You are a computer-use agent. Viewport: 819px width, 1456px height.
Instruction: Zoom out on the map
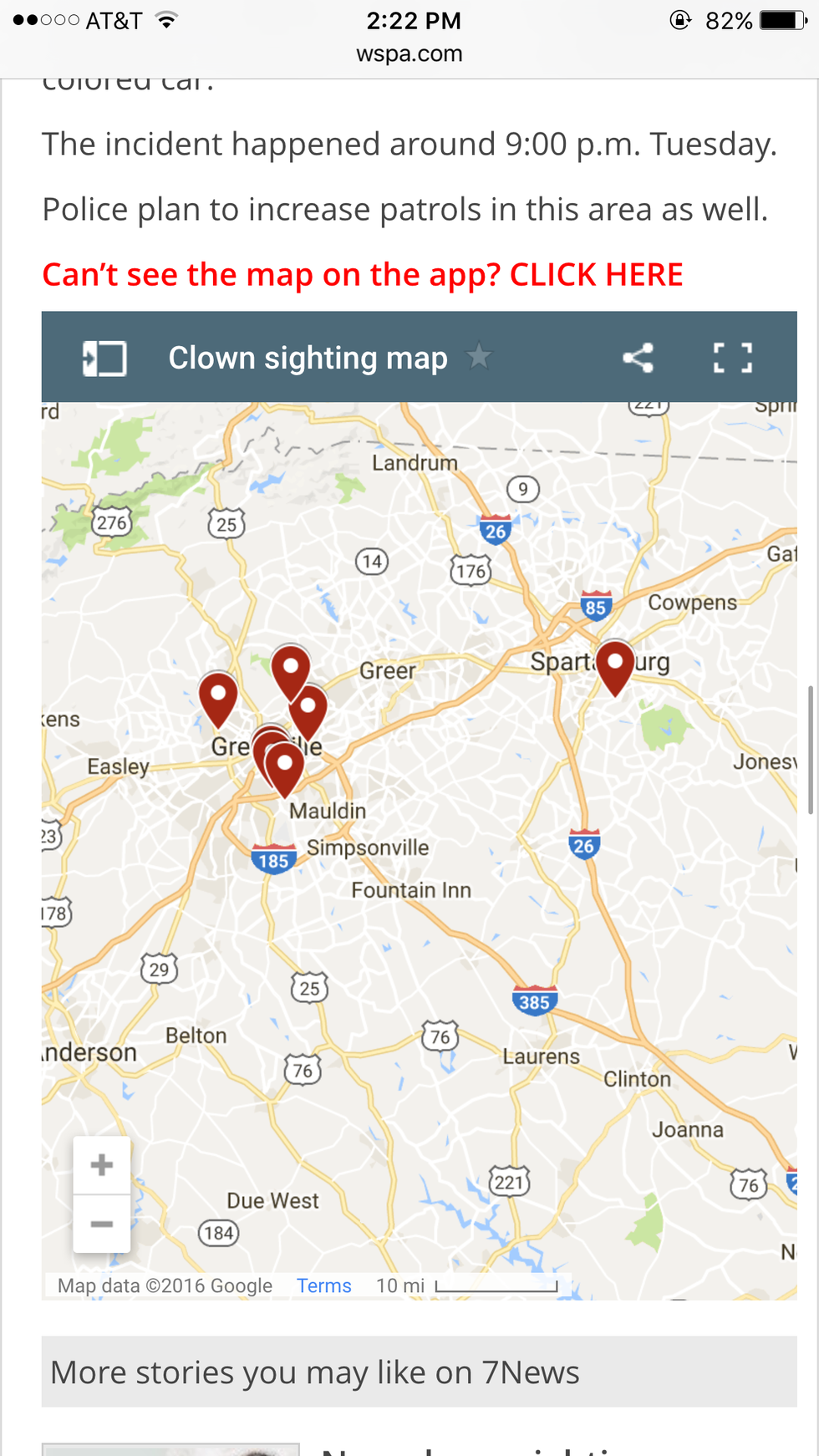point(102,1224)
